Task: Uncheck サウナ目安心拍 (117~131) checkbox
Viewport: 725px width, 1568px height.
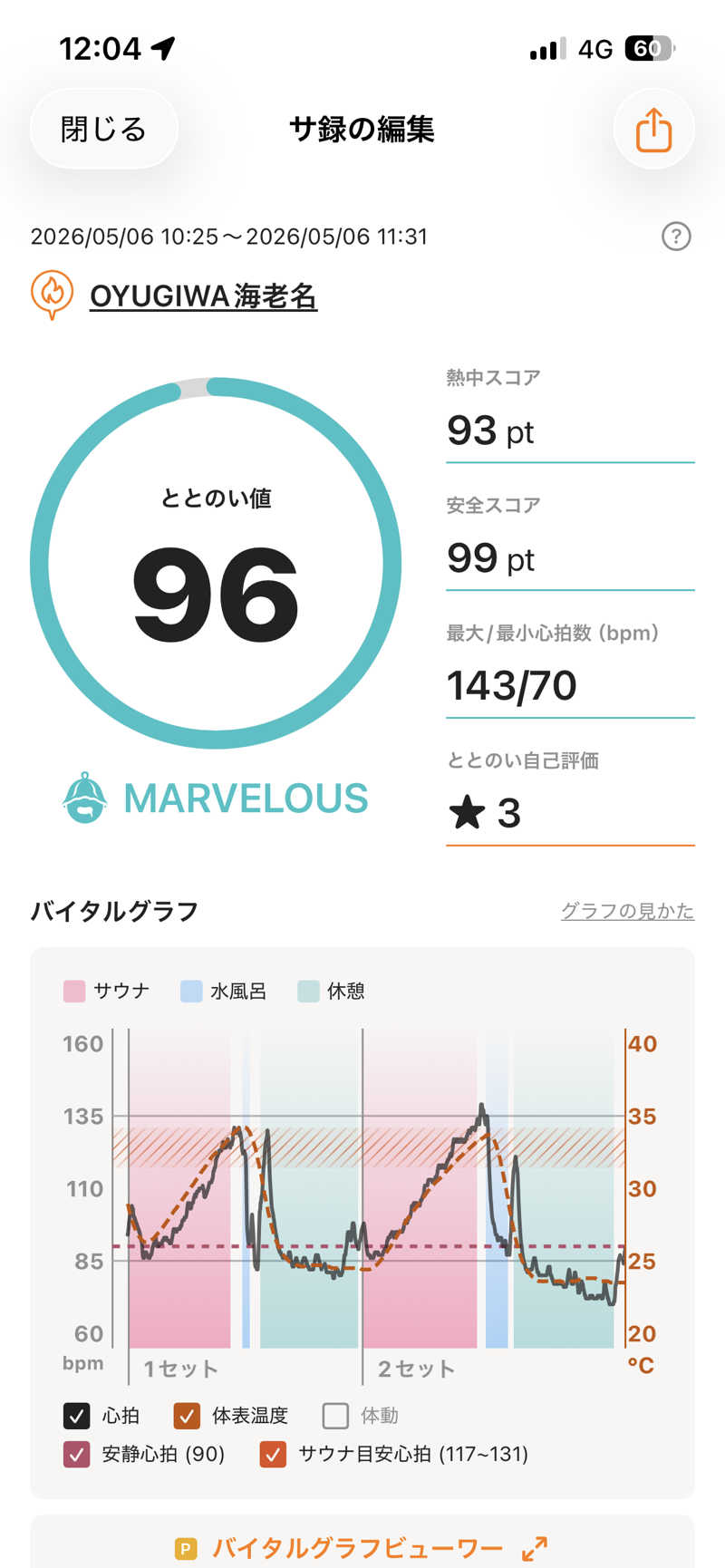Action: (273, 1455)
